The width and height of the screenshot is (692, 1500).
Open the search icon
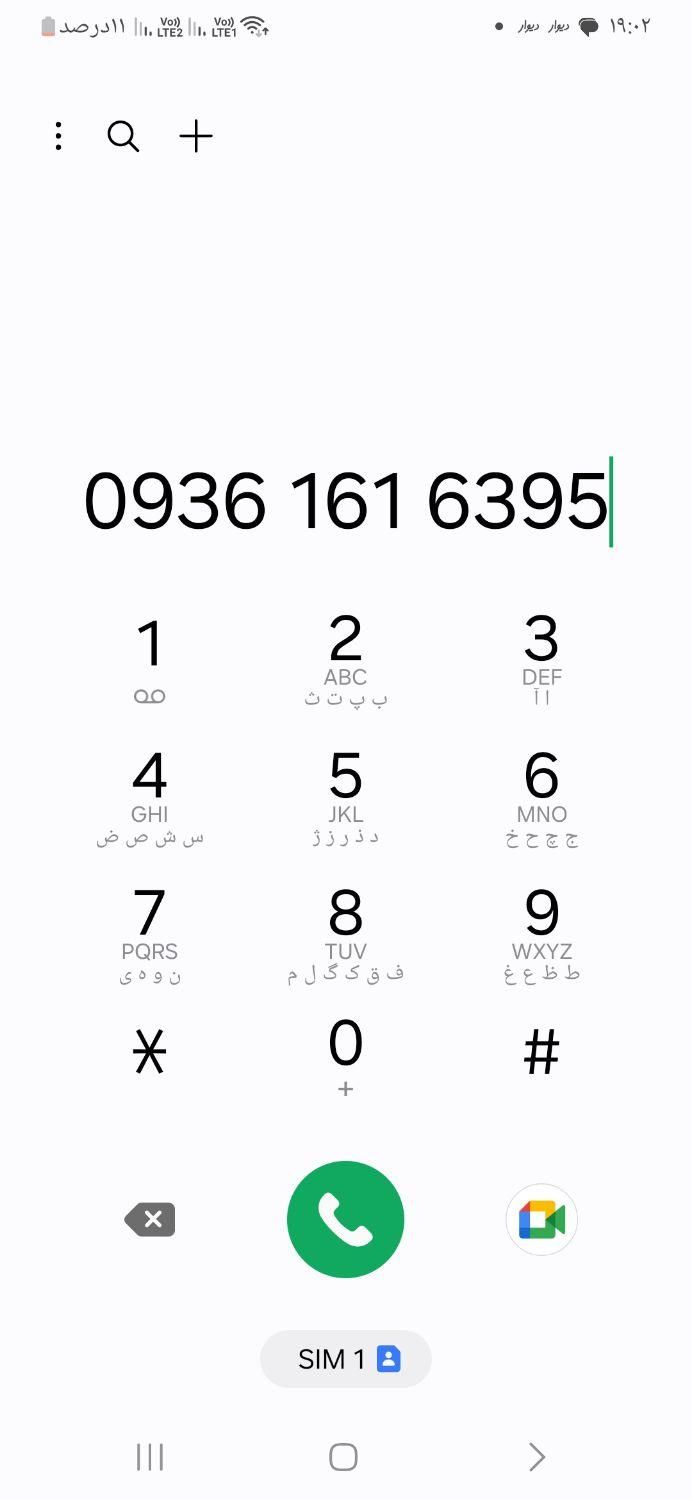click(123, 136)
